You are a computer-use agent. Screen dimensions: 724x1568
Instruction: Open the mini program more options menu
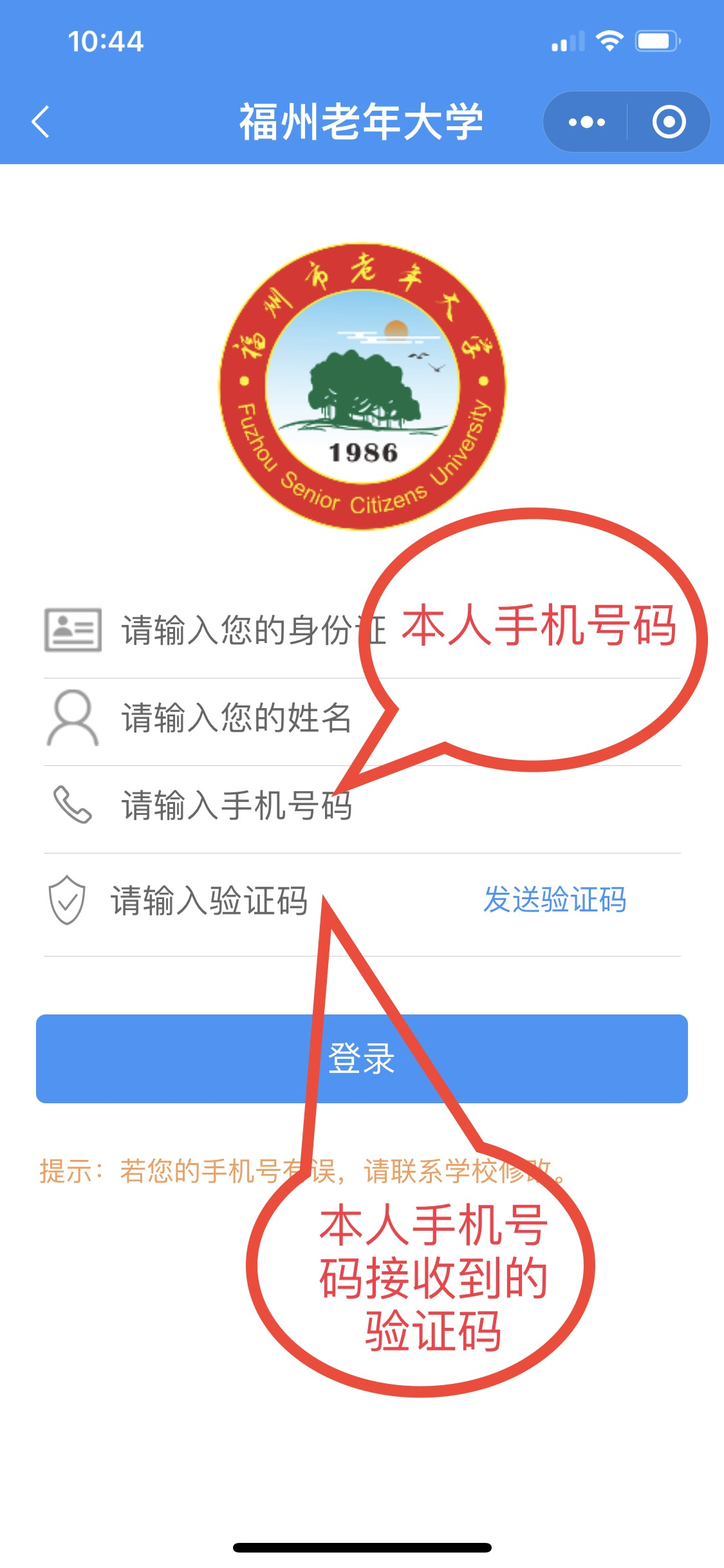coord(586,122)
